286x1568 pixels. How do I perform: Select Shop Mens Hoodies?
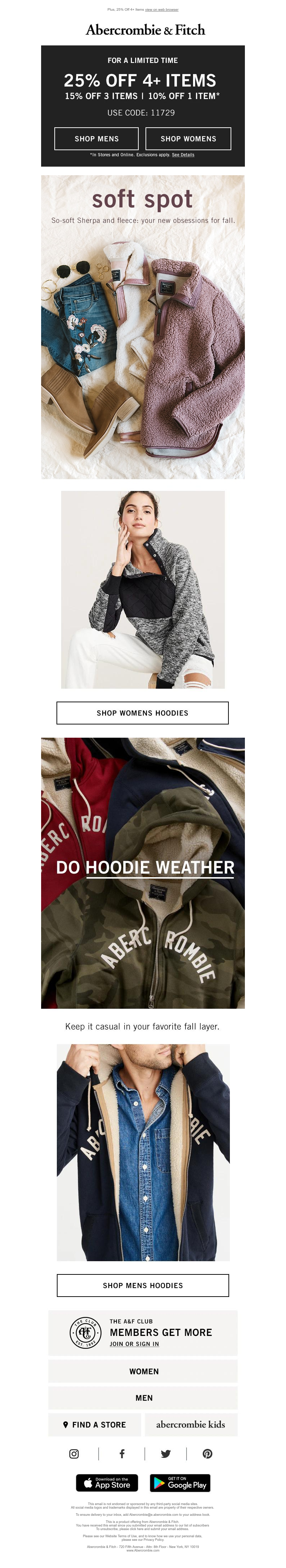tap(143, 1285)
